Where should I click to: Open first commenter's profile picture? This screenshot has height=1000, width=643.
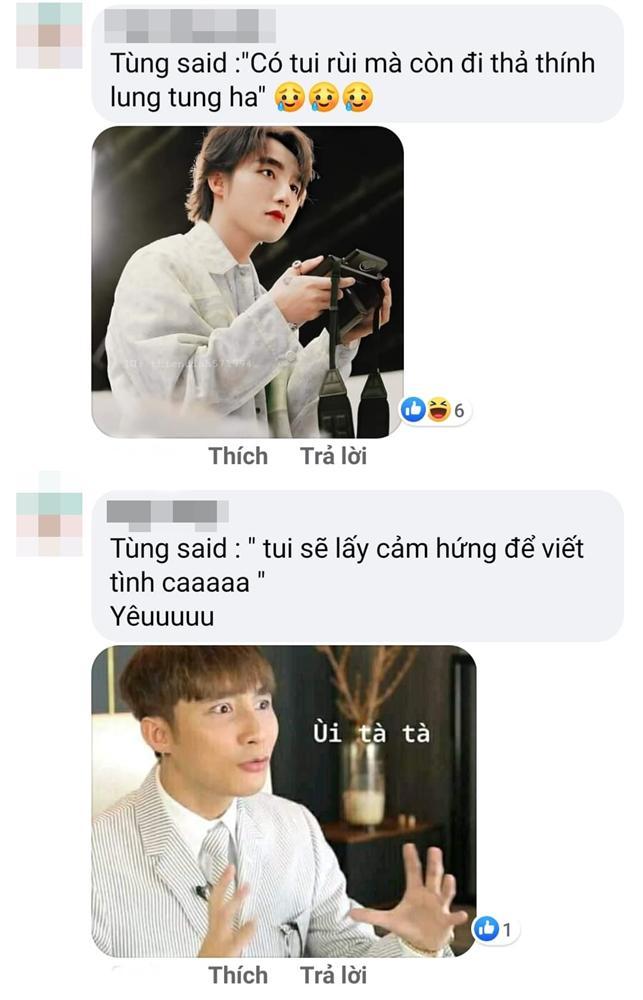click(x=49, y=35)
